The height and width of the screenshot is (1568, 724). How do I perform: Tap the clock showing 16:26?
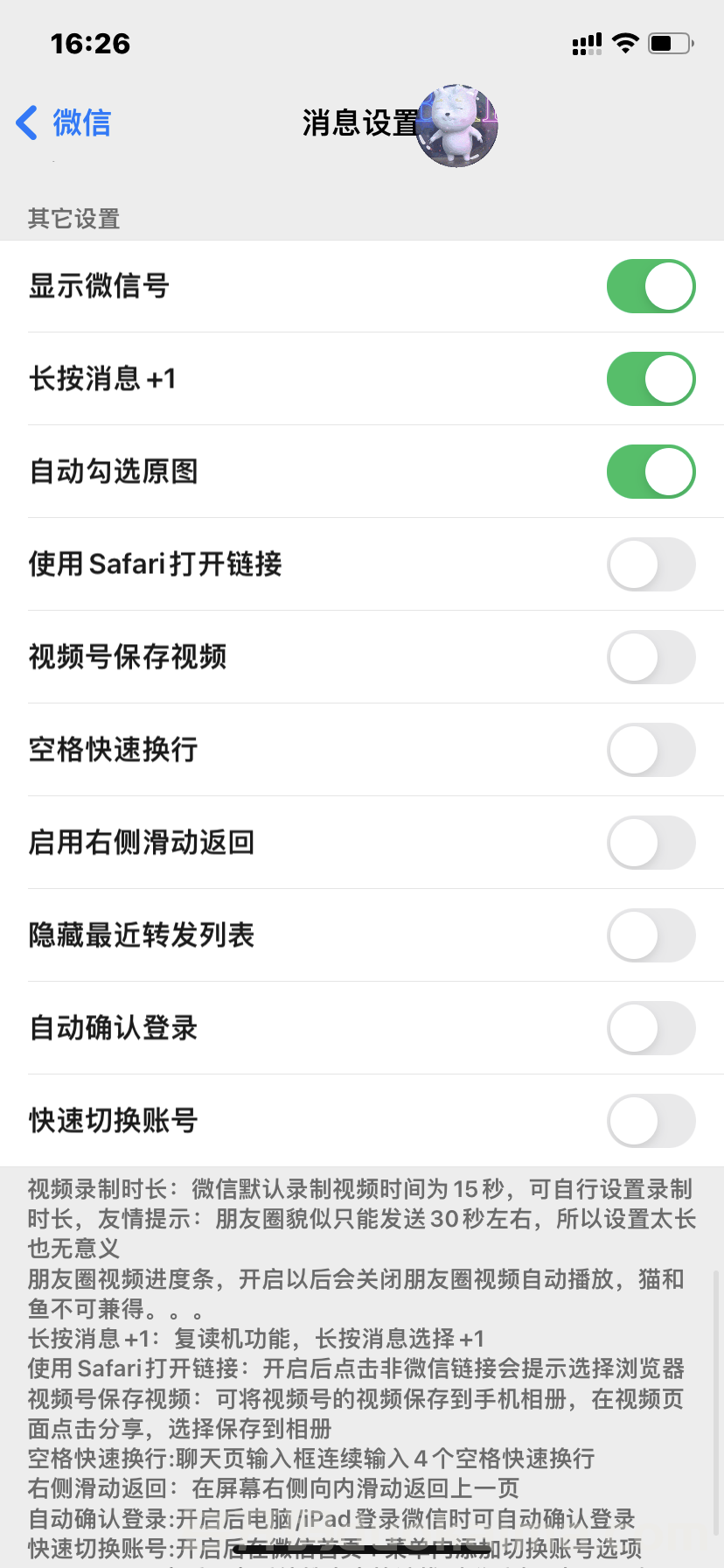92,42
